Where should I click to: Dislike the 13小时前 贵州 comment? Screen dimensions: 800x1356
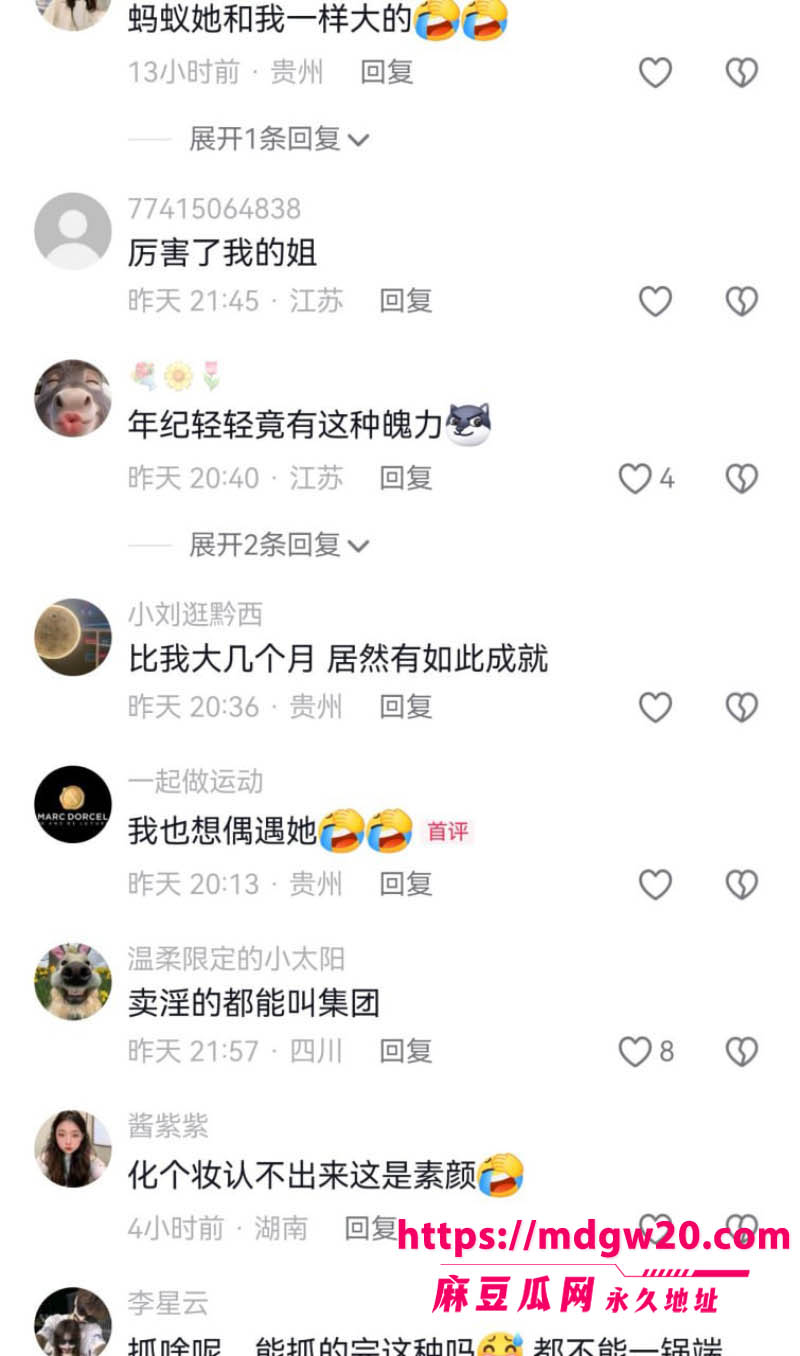pyautogui.click(x=741, y=72)
